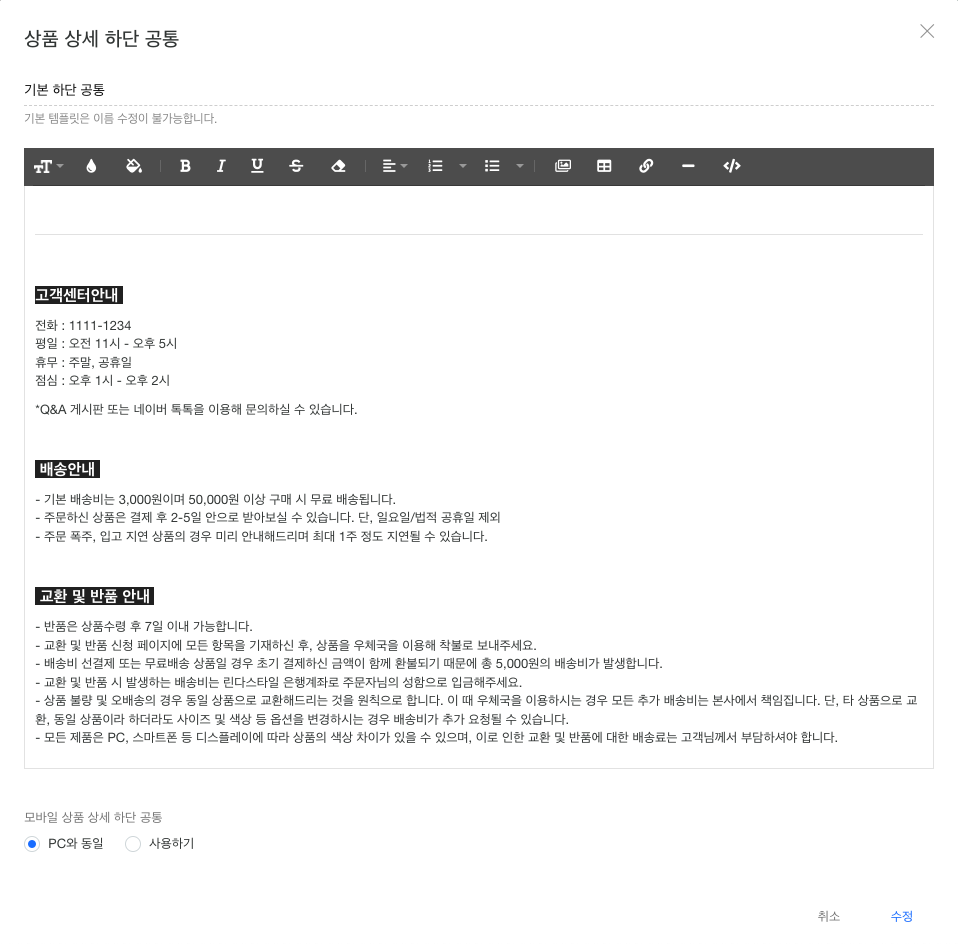Apply strikethrough formatting
Image resolution: width=958 pixels, height=944 pixels.
(x=296, y=167)
